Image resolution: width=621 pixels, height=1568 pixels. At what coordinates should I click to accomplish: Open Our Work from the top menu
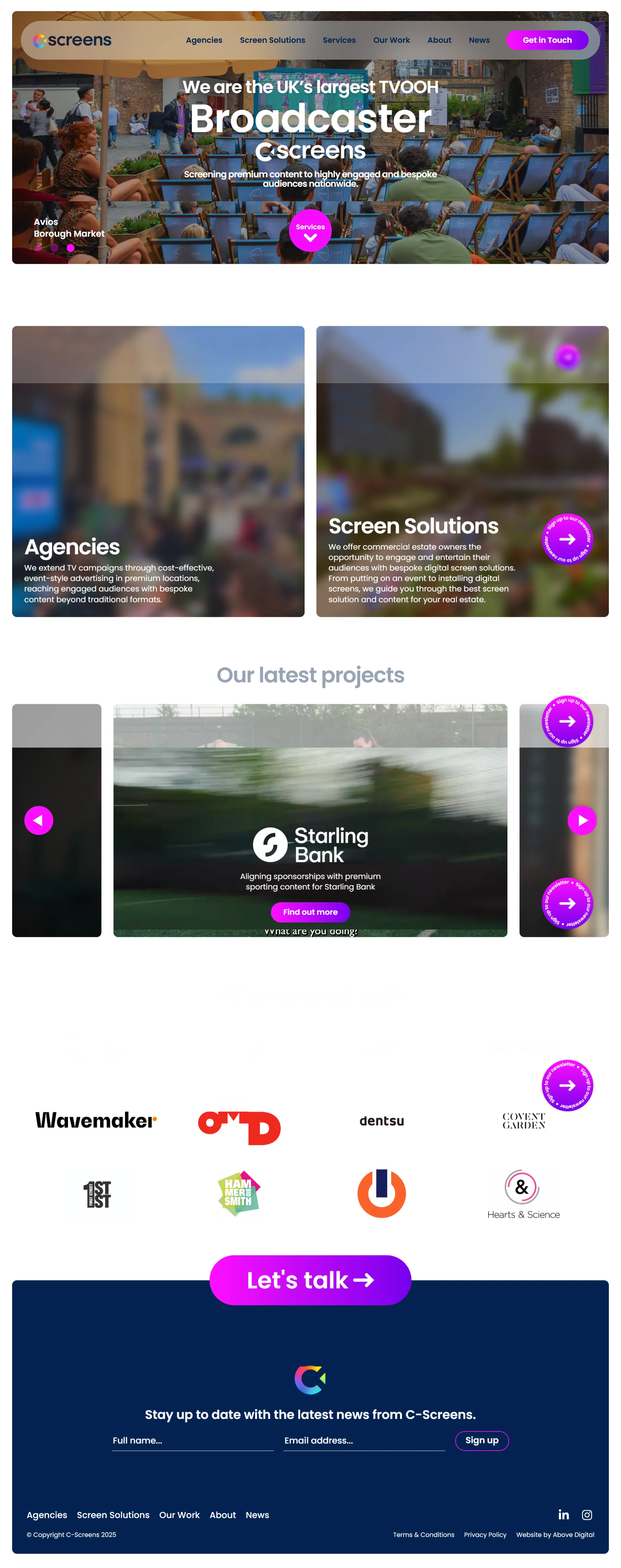391,40
